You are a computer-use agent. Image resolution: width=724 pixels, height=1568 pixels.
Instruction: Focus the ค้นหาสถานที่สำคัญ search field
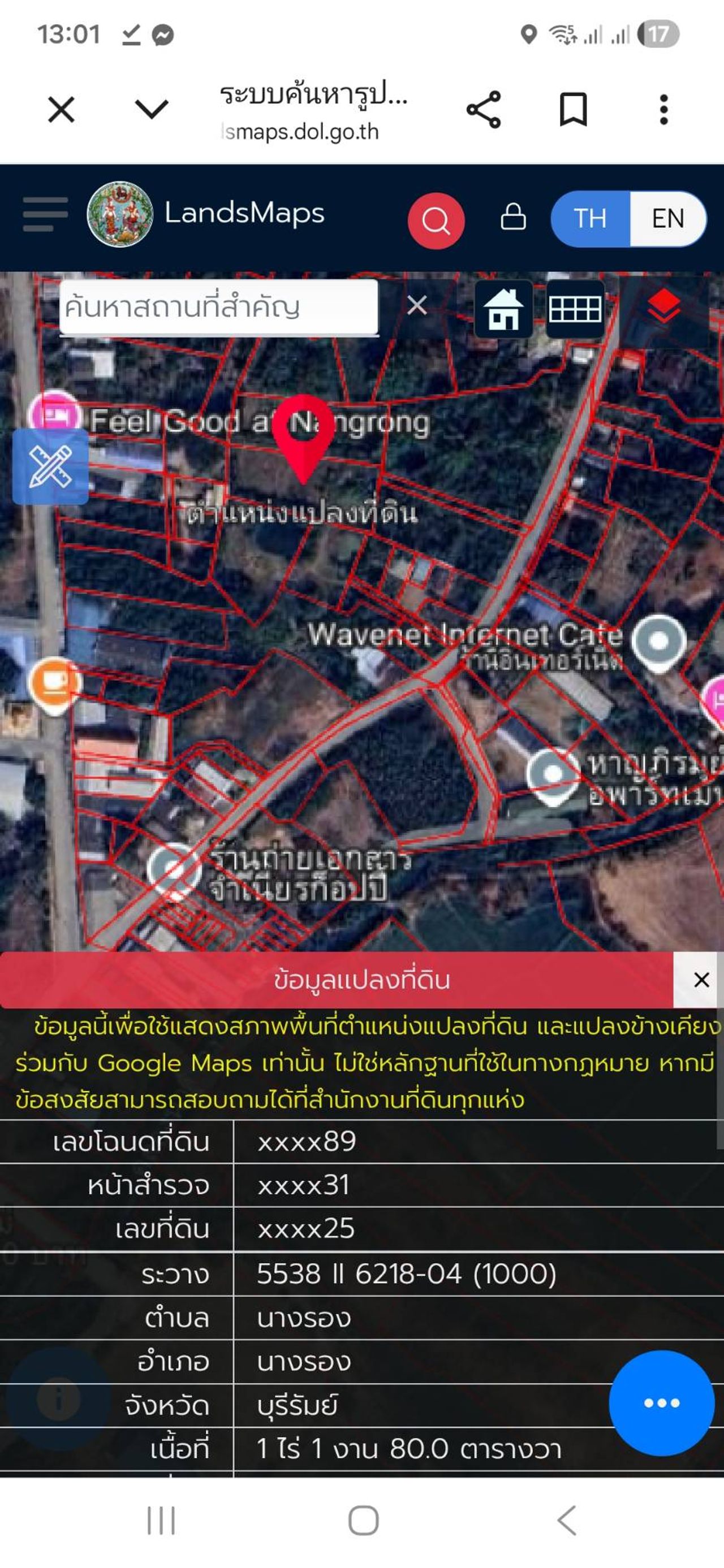click(218, 307)
